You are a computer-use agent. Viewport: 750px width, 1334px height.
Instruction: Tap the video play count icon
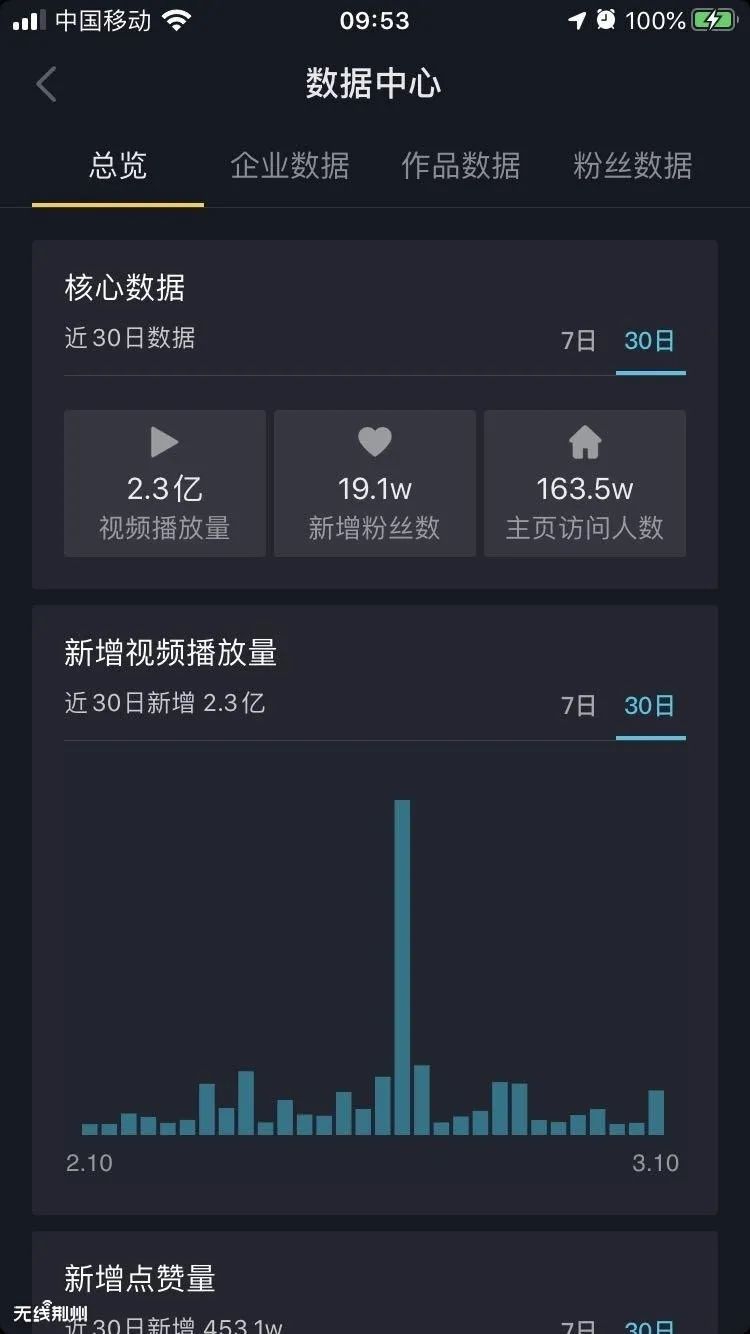click(163, 442)
